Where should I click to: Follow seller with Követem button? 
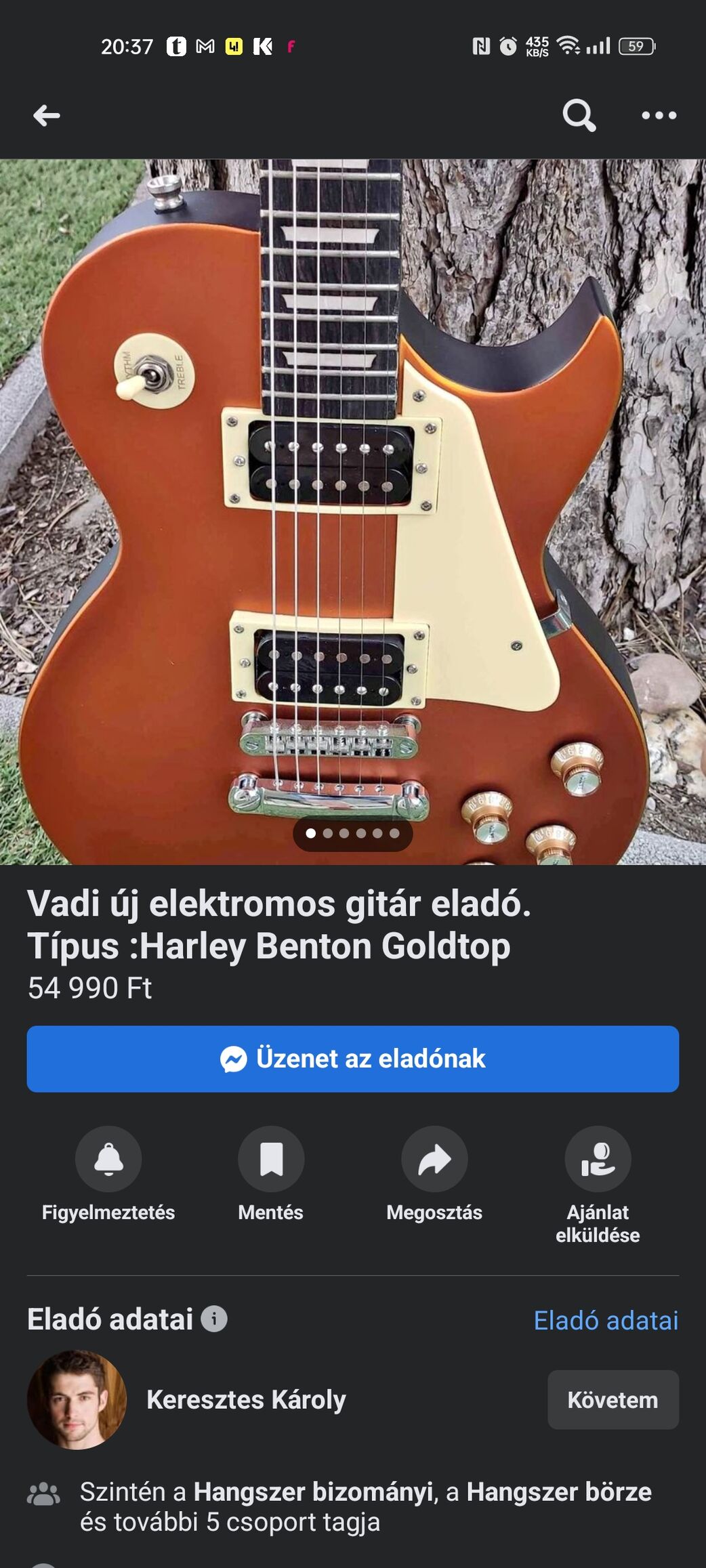point(612,1399)
